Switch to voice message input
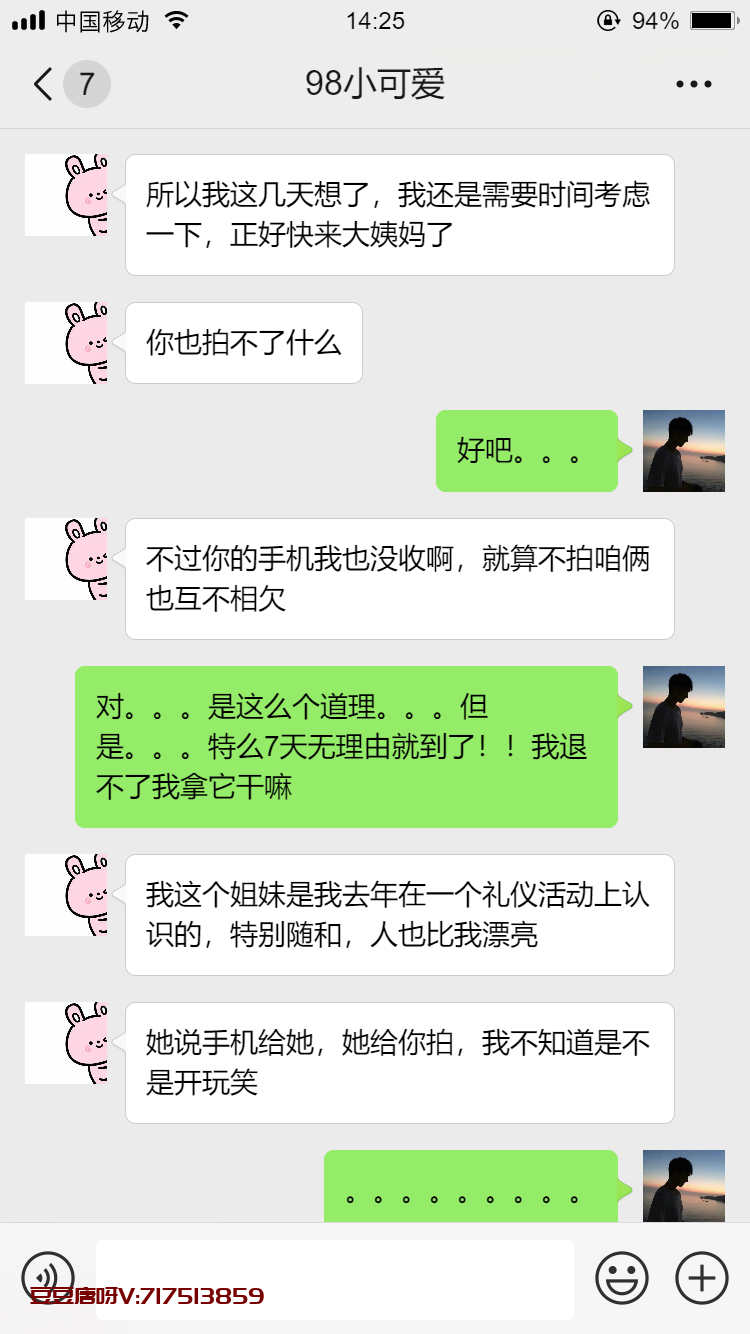This screenshot has width=750, height=1334. [48, 1277]
